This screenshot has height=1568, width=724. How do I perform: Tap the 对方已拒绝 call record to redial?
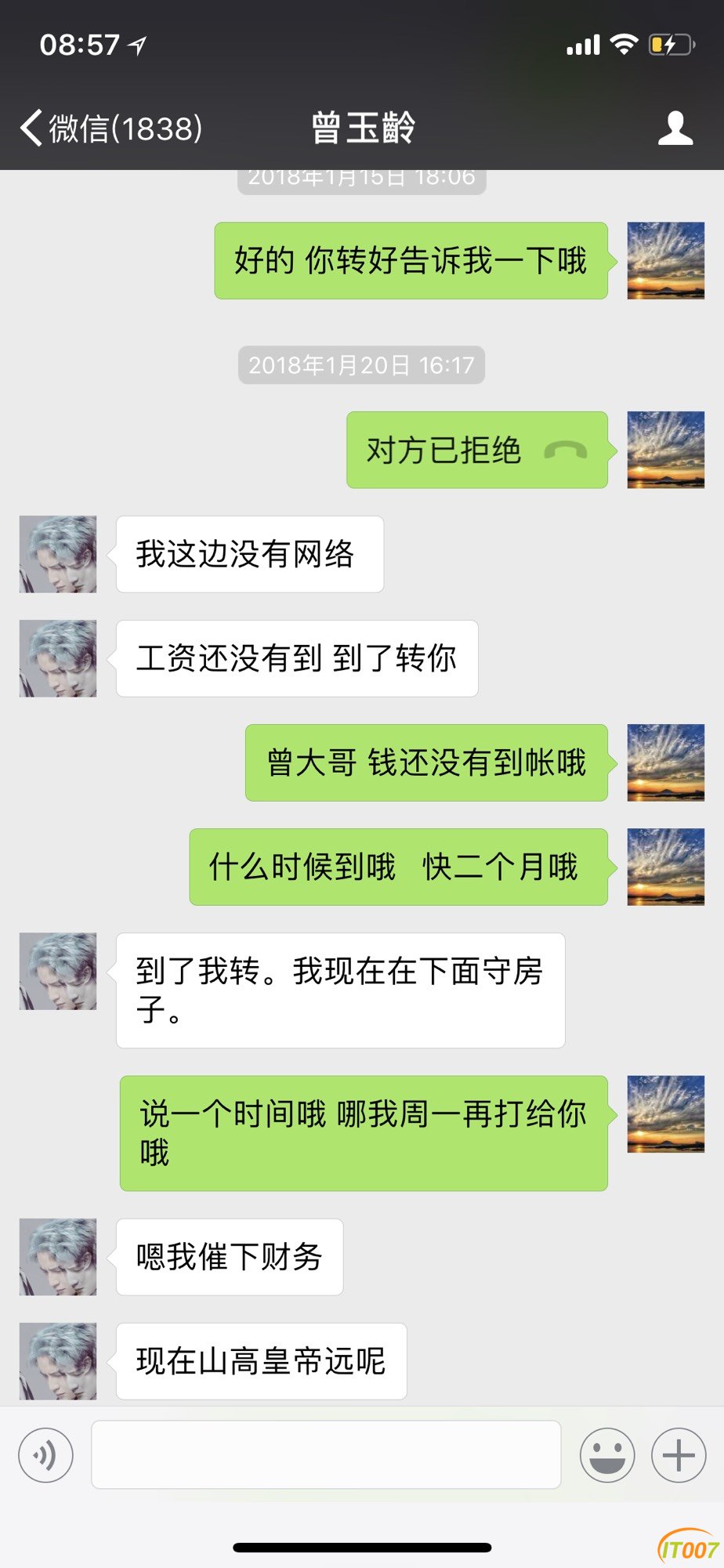476,451
